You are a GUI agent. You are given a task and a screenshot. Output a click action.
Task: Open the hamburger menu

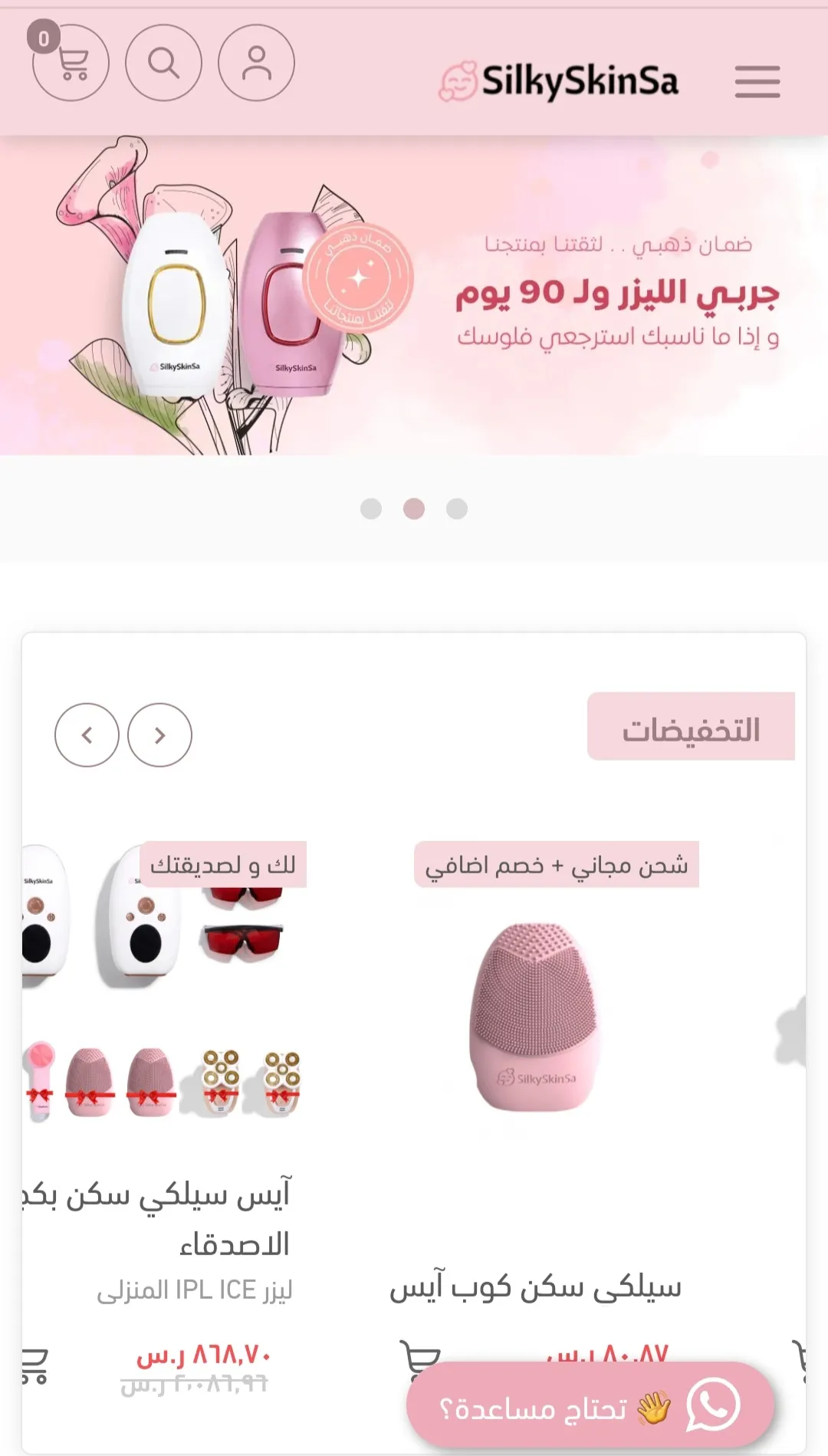(x=757, y=81)
